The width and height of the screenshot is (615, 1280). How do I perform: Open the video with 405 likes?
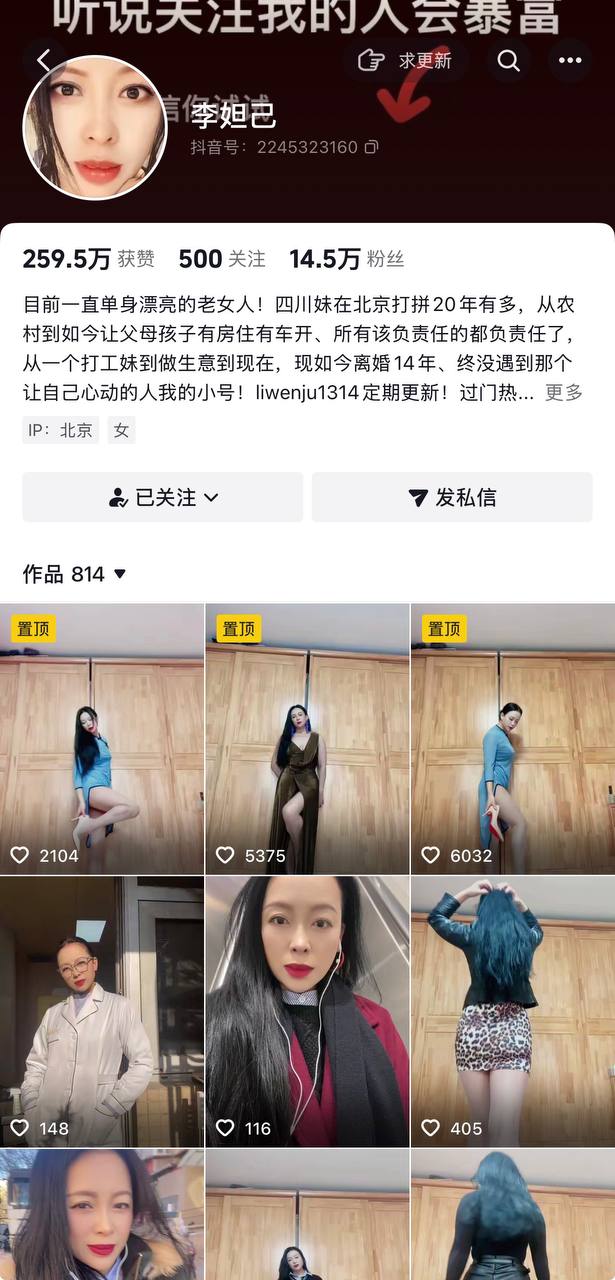[512, 1011]
